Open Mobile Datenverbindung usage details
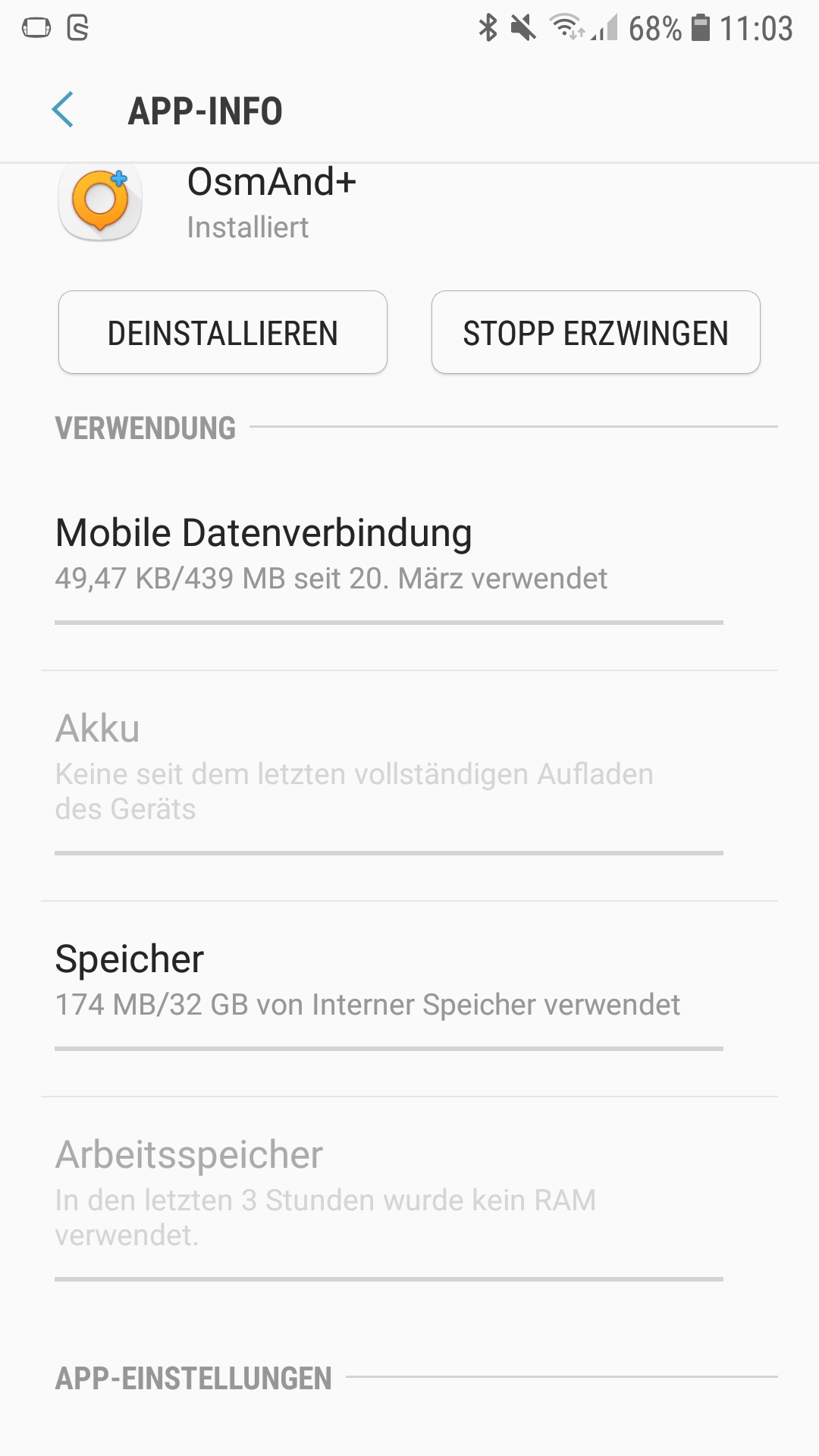 pos(388,555)
